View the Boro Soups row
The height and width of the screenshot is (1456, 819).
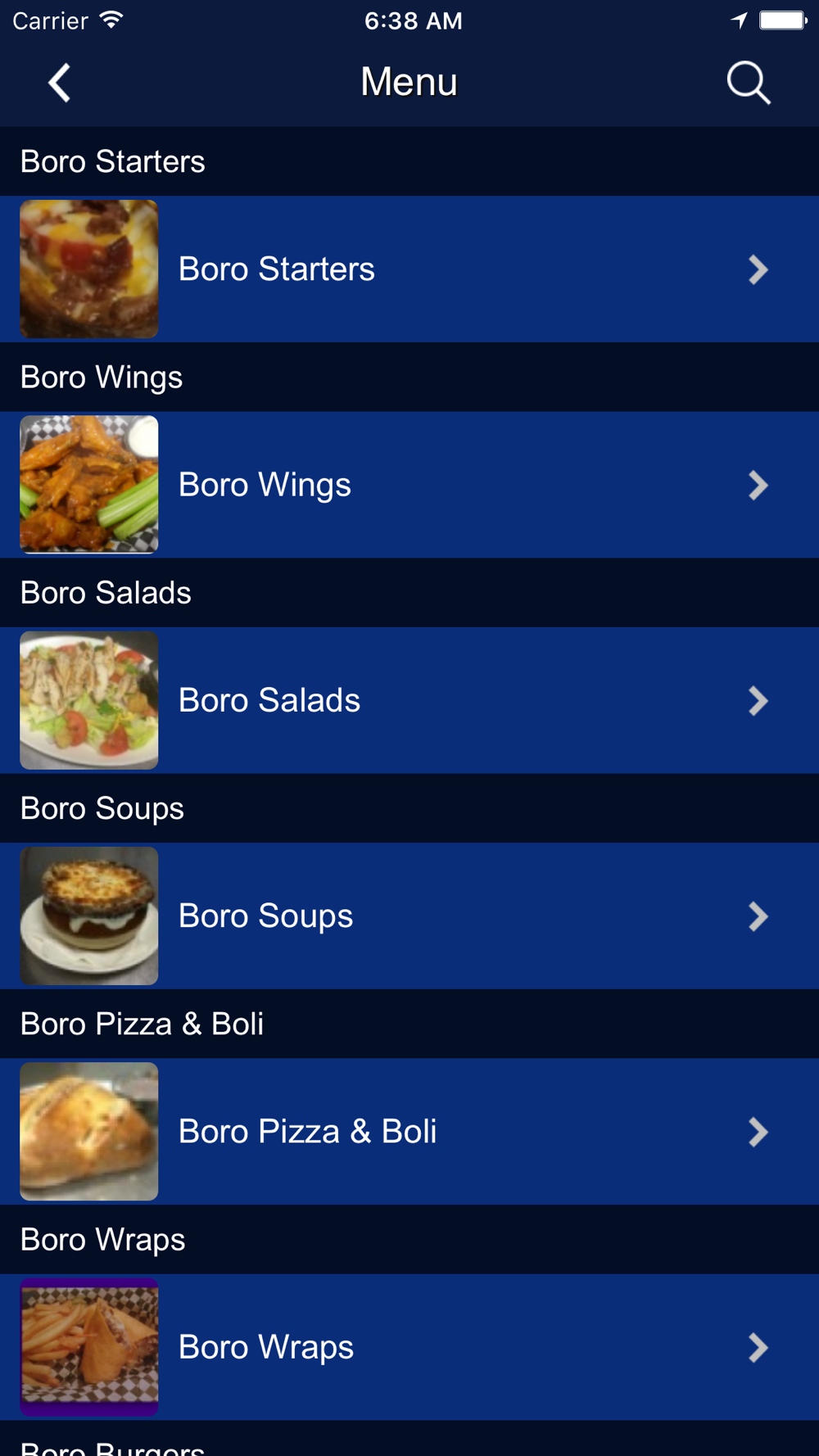[409, 916]
